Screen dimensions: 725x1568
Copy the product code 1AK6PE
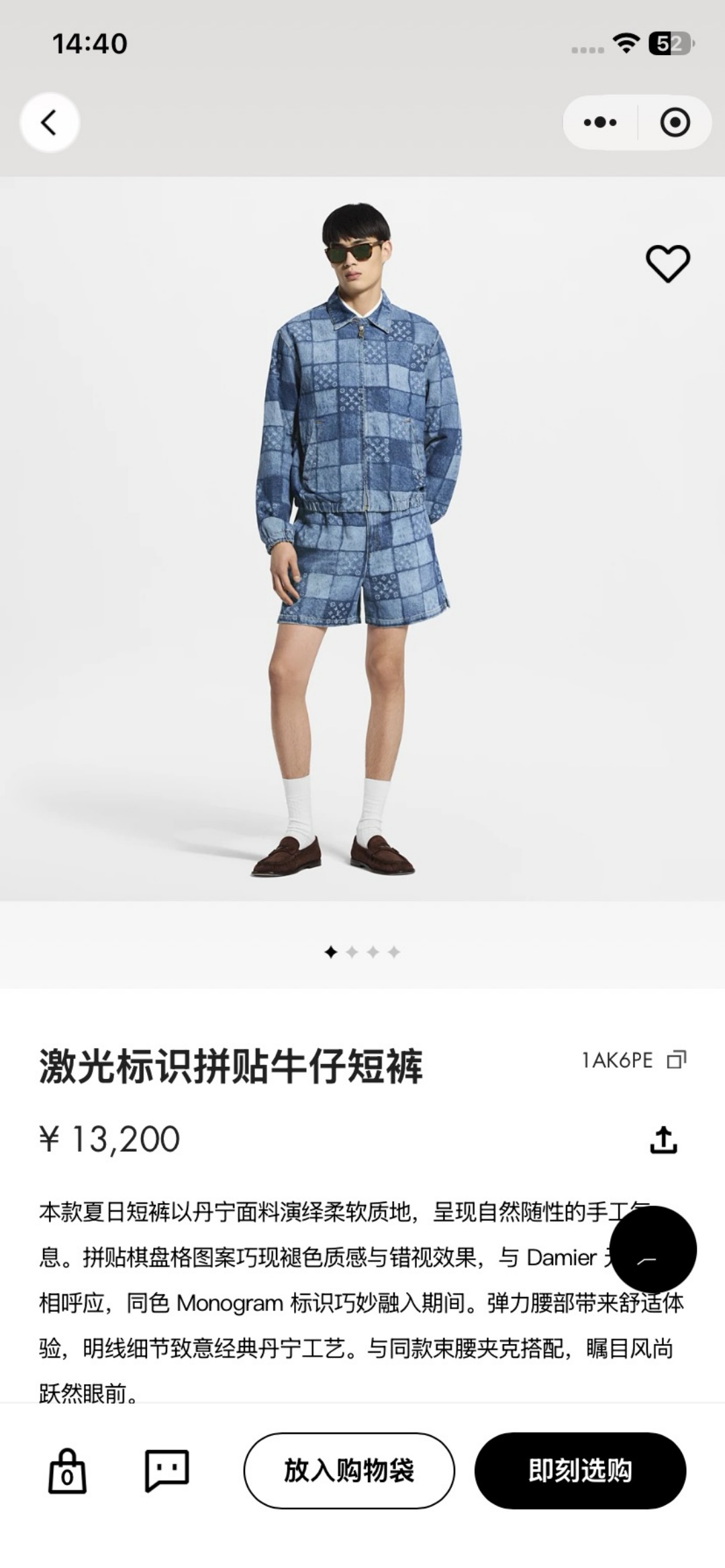point(677,1060)
